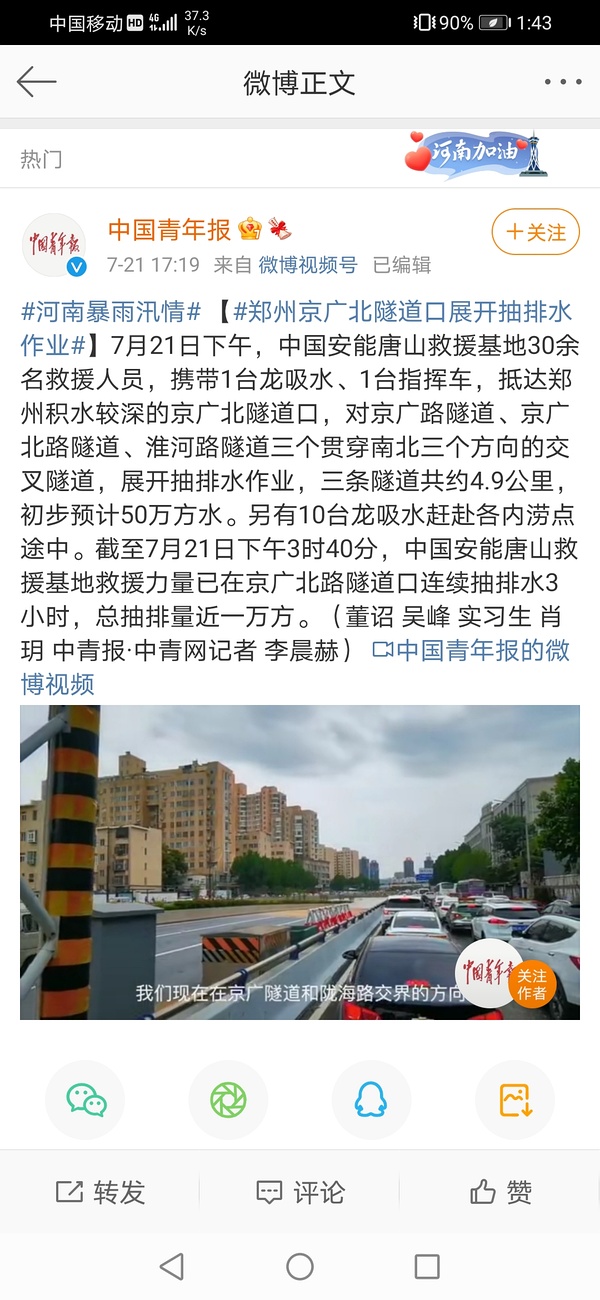Go back using the top arrow
Image resolution: width=600 pixels, height=1300 pixels.
tap(37, 82)
